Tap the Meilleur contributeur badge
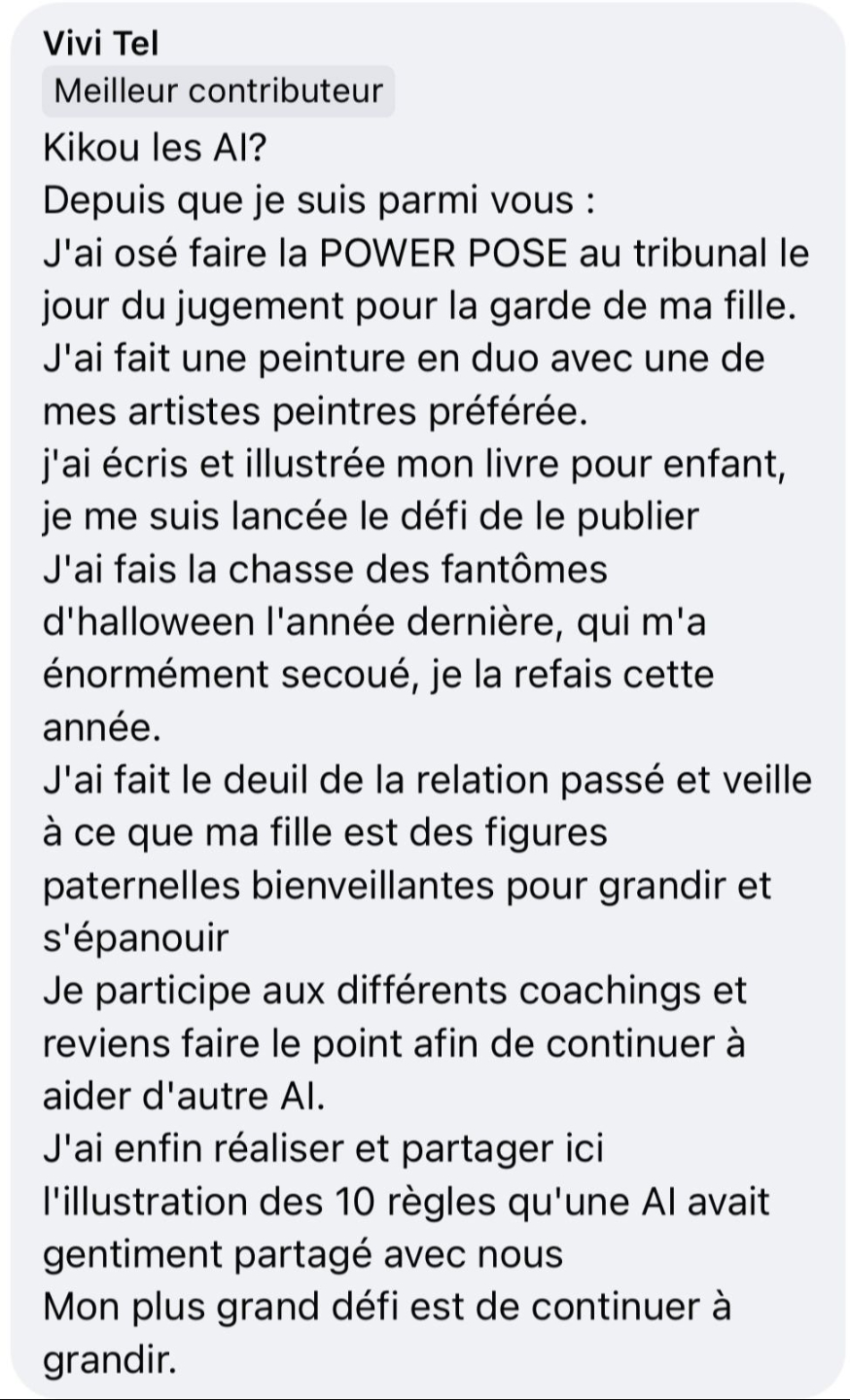 tap(219, 91)
